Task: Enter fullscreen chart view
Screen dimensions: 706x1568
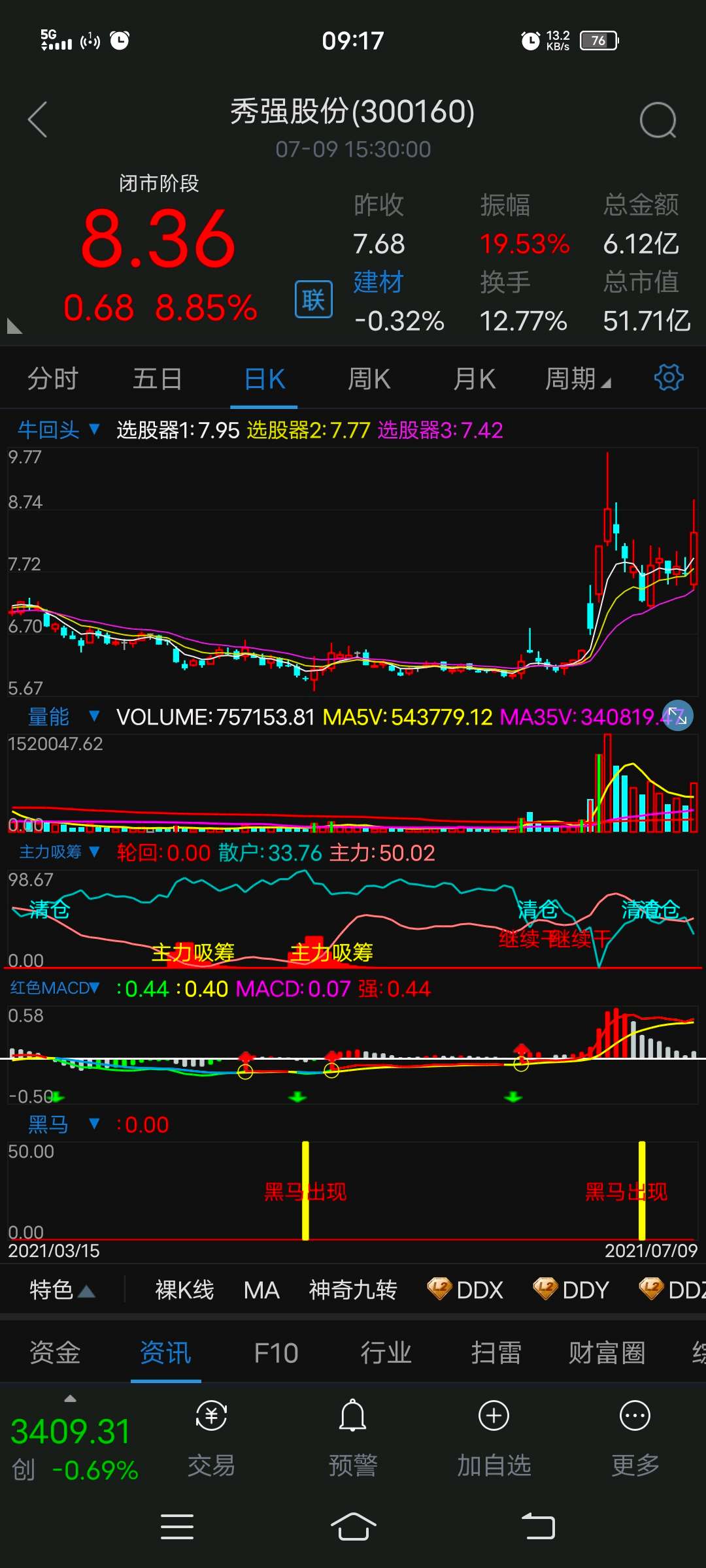Action: [677, 716]
